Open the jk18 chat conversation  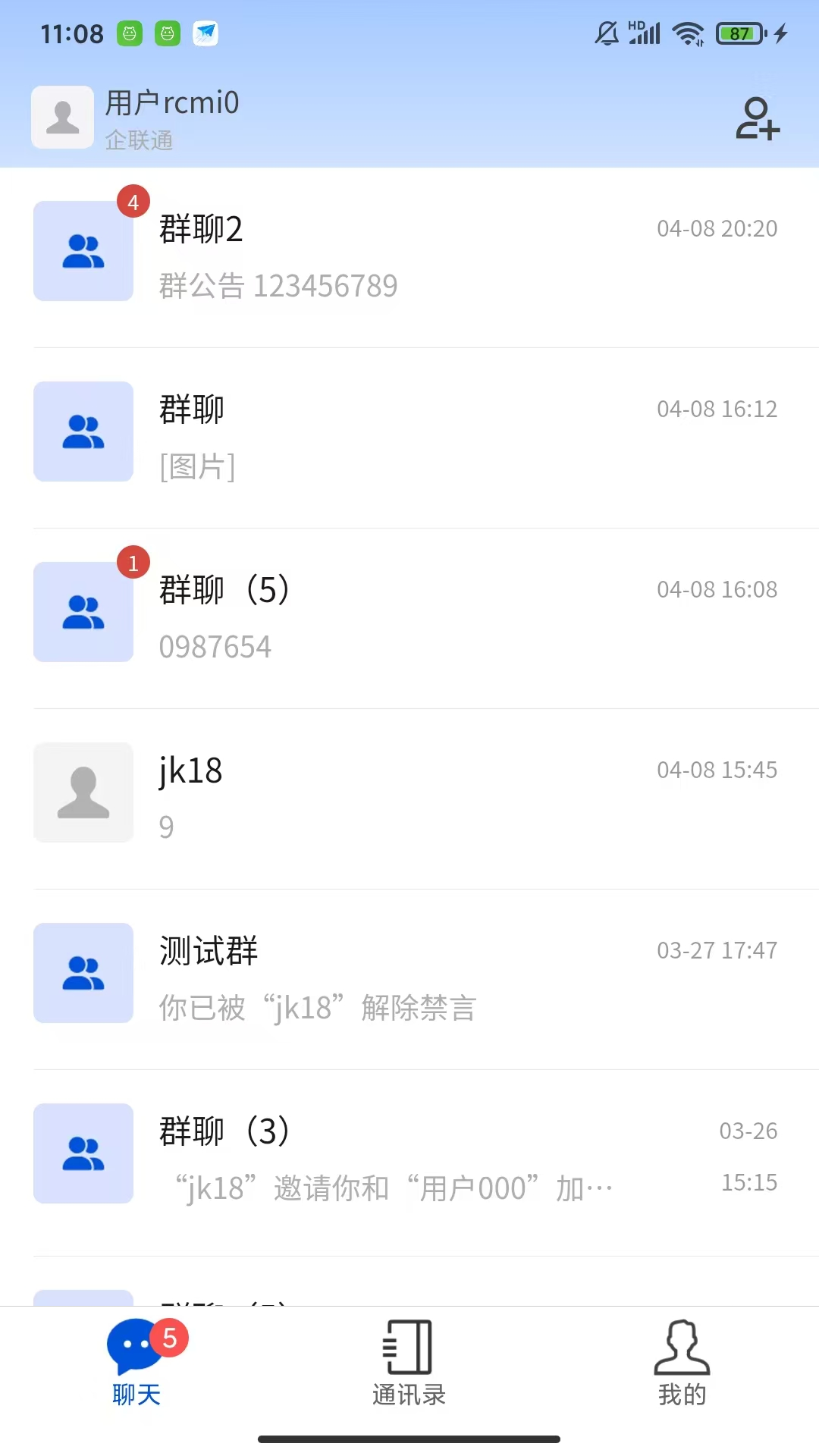coord(409,792)
